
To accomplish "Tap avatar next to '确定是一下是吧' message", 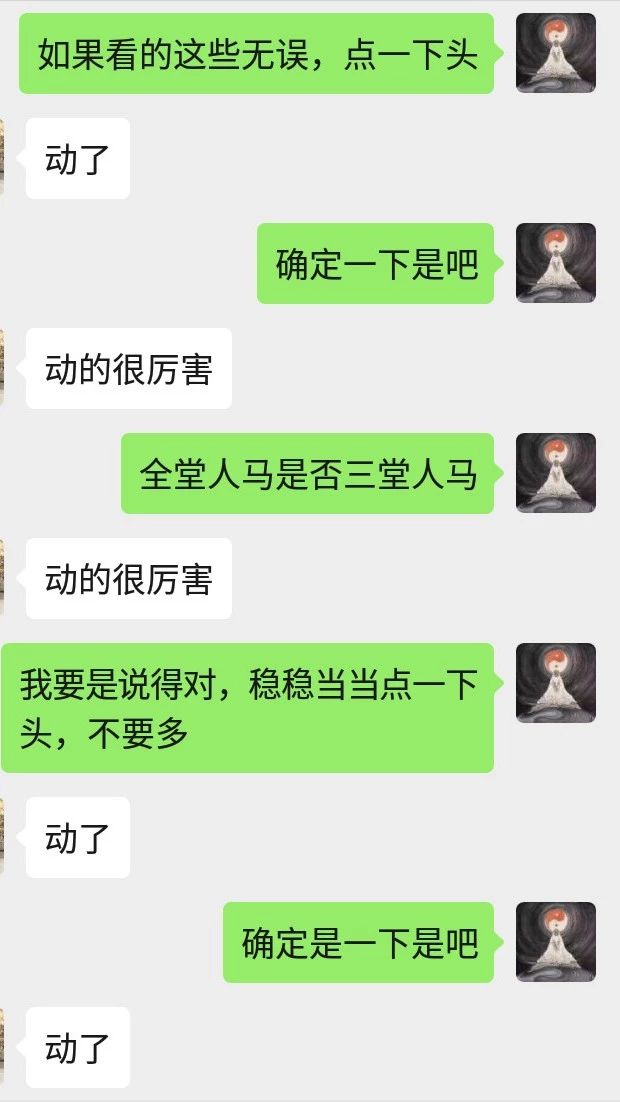I will pyautogui.click(x=555, y=942).
